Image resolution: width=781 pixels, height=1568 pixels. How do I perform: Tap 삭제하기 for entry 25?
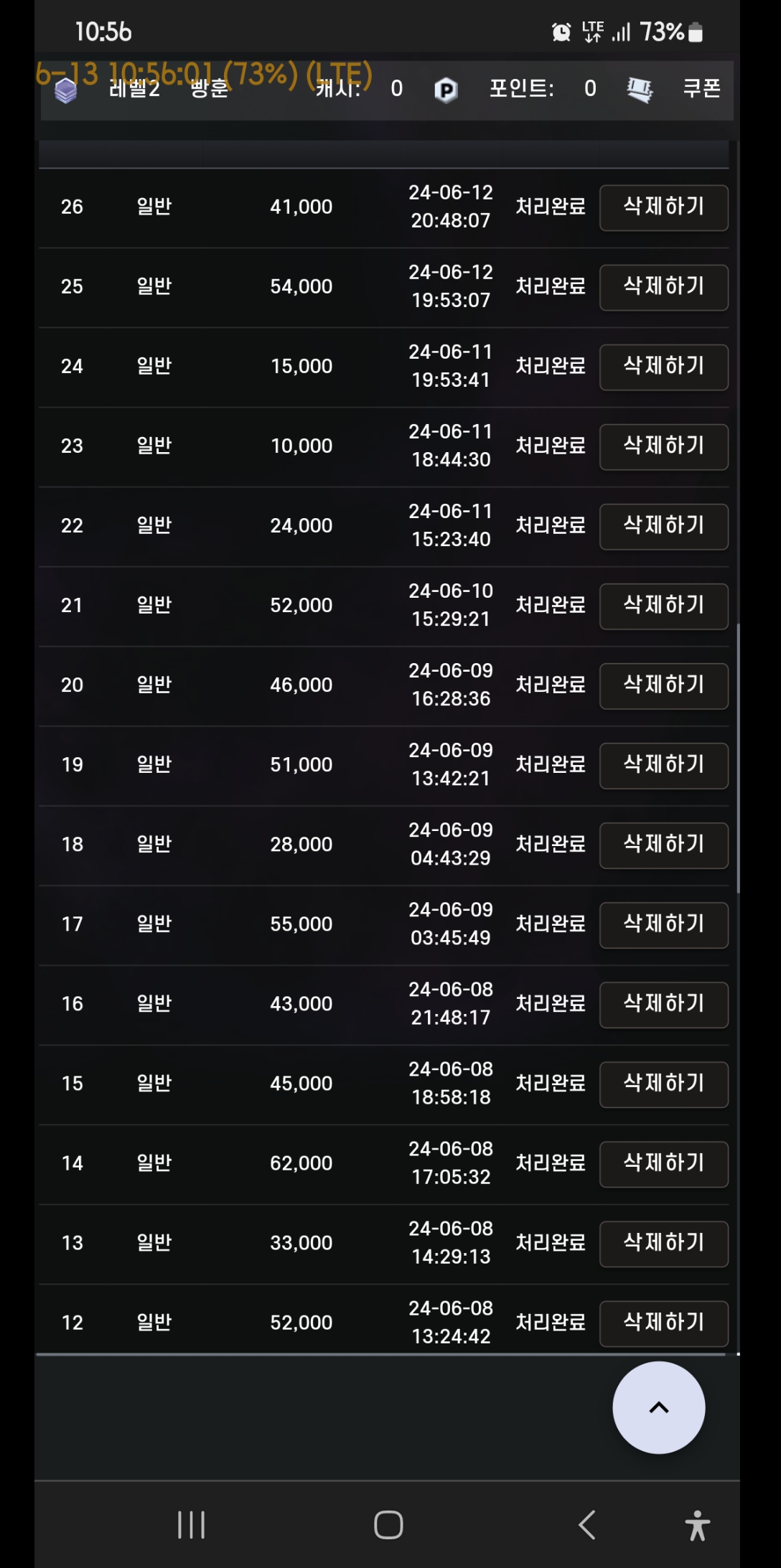(x=664, y=288)
